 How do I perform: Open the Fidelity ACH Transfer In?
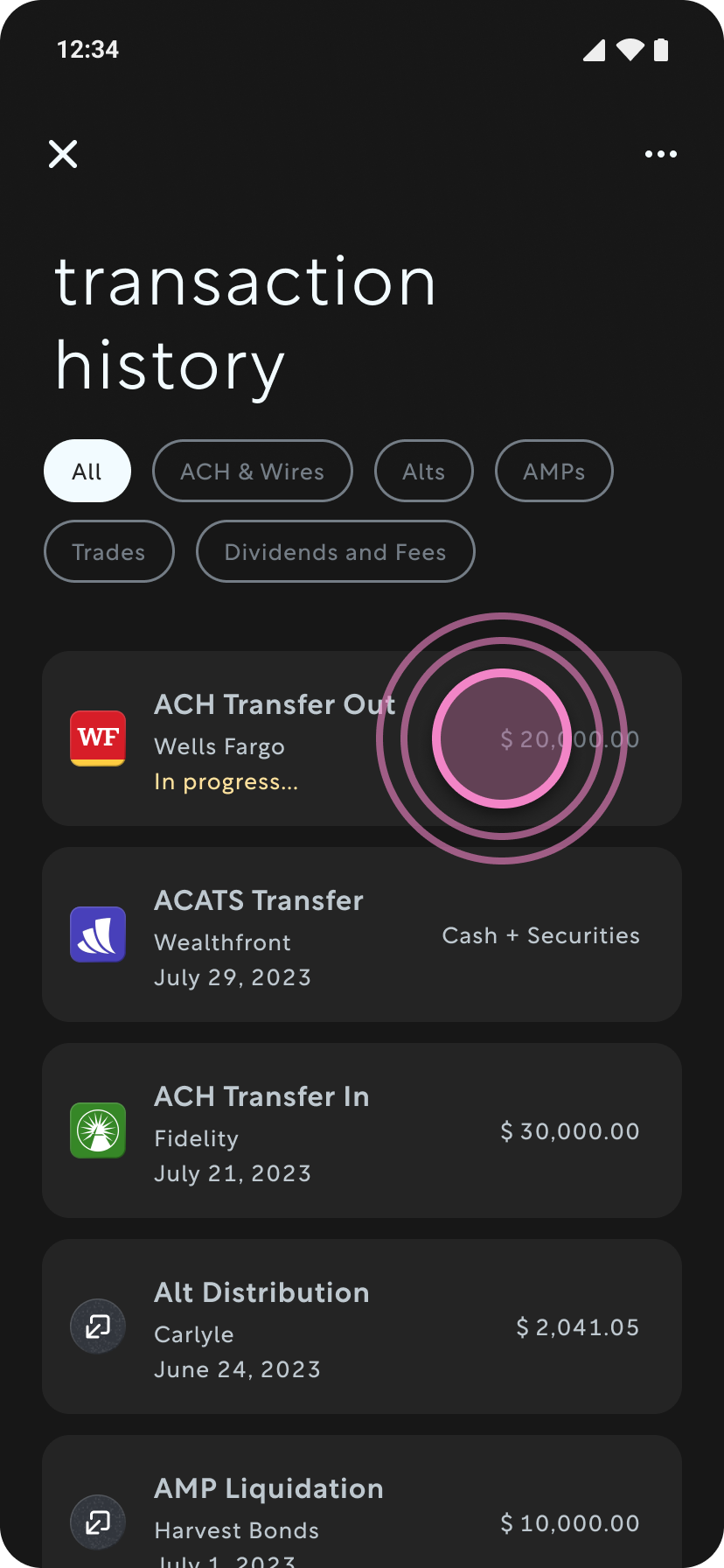click(x=362, y=1130)
